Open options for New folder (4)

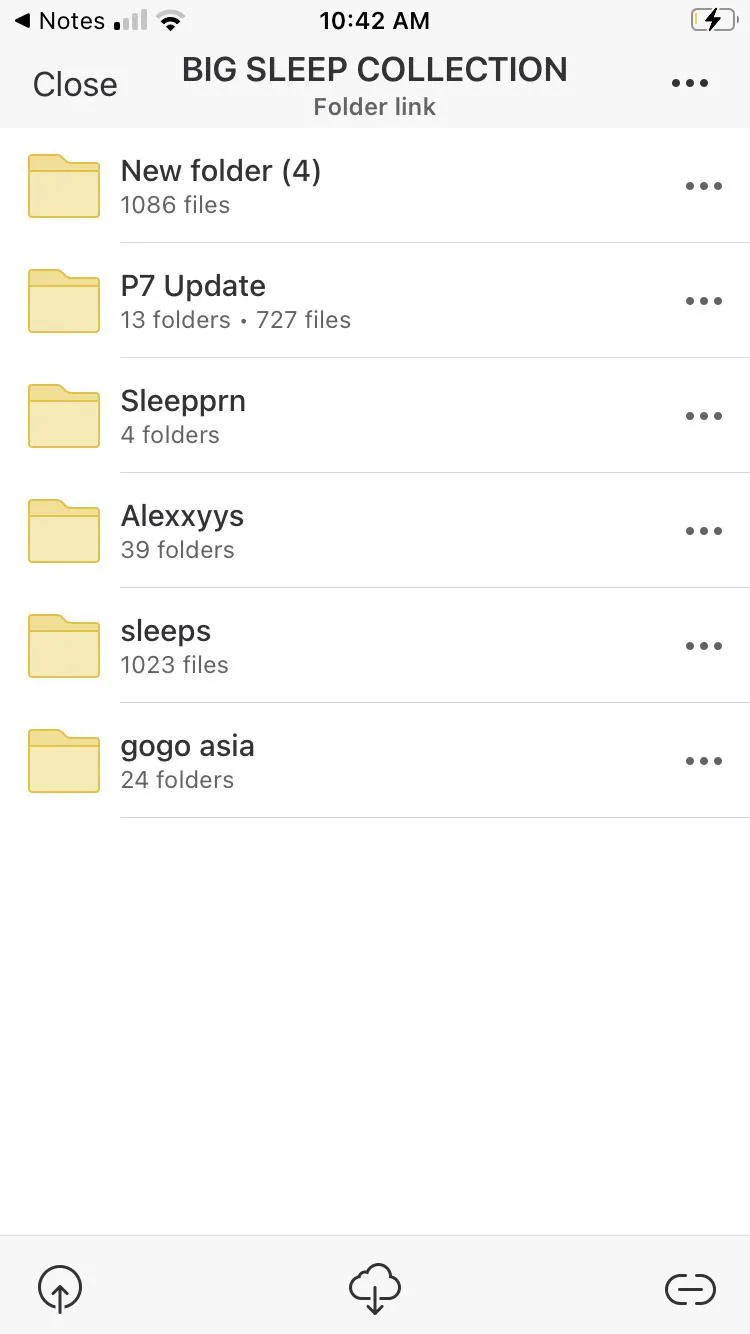pyautogui.click(x=703, y=186)
